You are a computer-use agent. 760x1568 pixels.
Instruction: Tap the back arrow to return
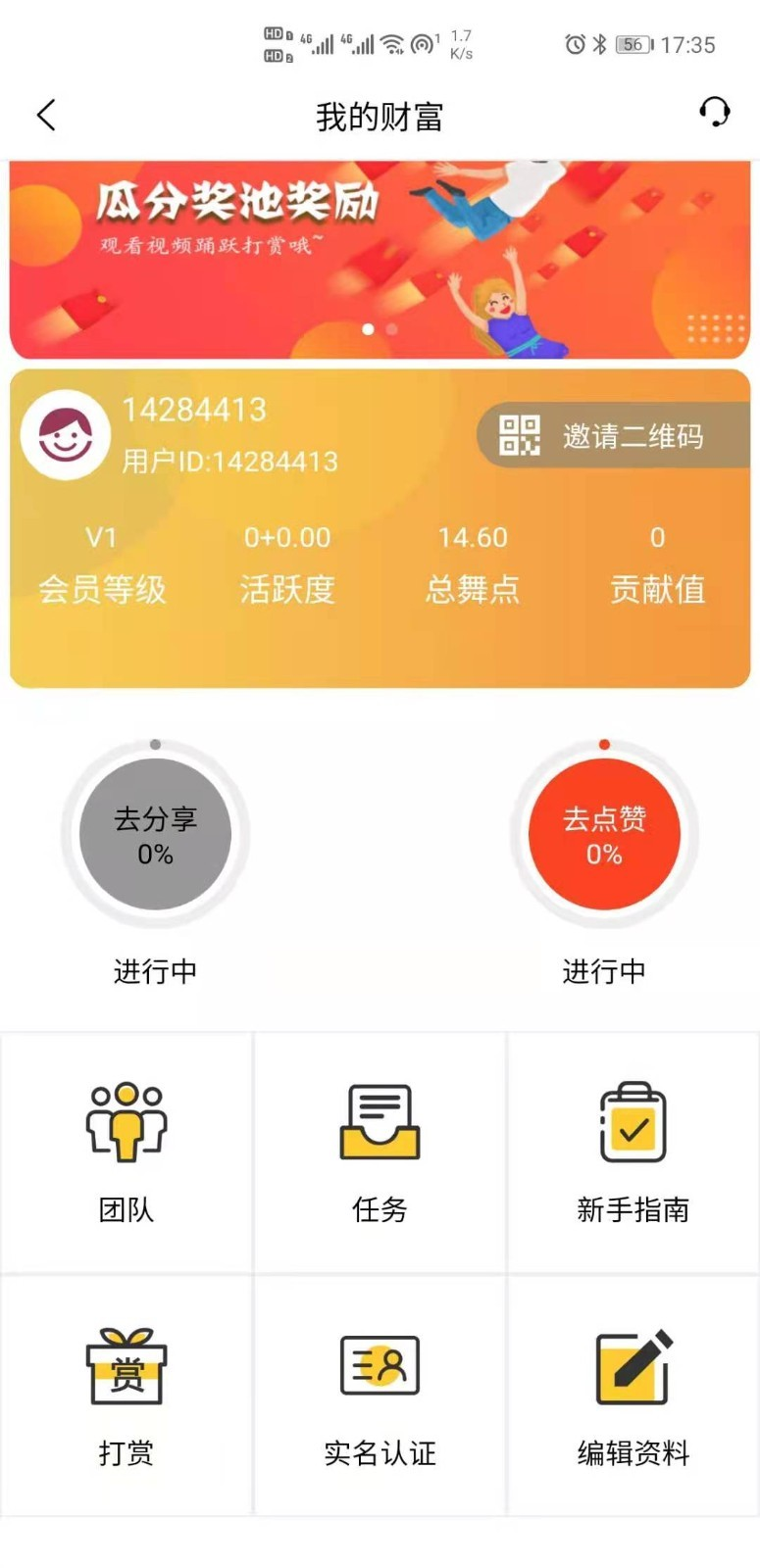[45, 115]
